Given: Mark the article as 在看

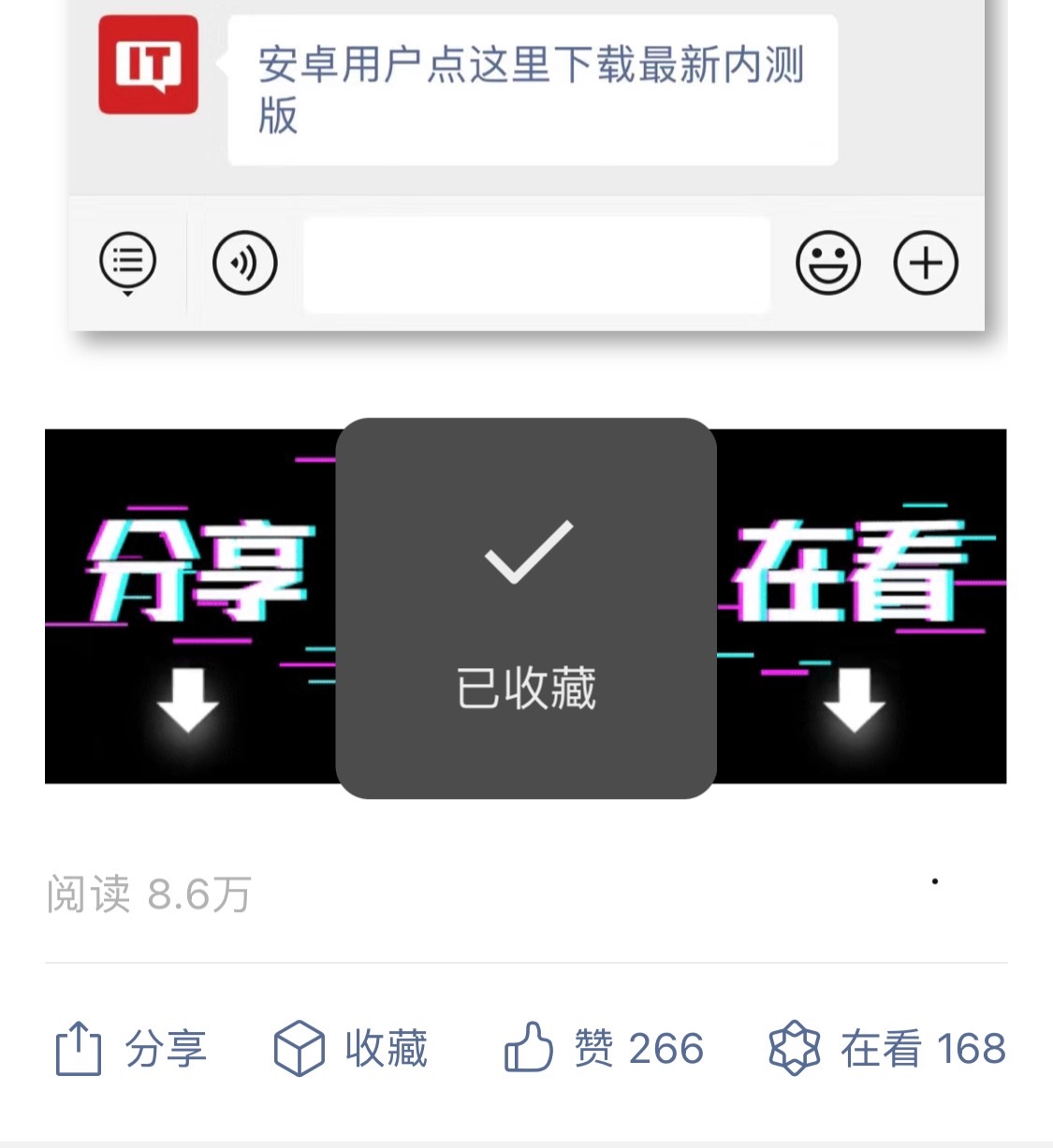Looking at the screenshot, I should [885, 1049].
